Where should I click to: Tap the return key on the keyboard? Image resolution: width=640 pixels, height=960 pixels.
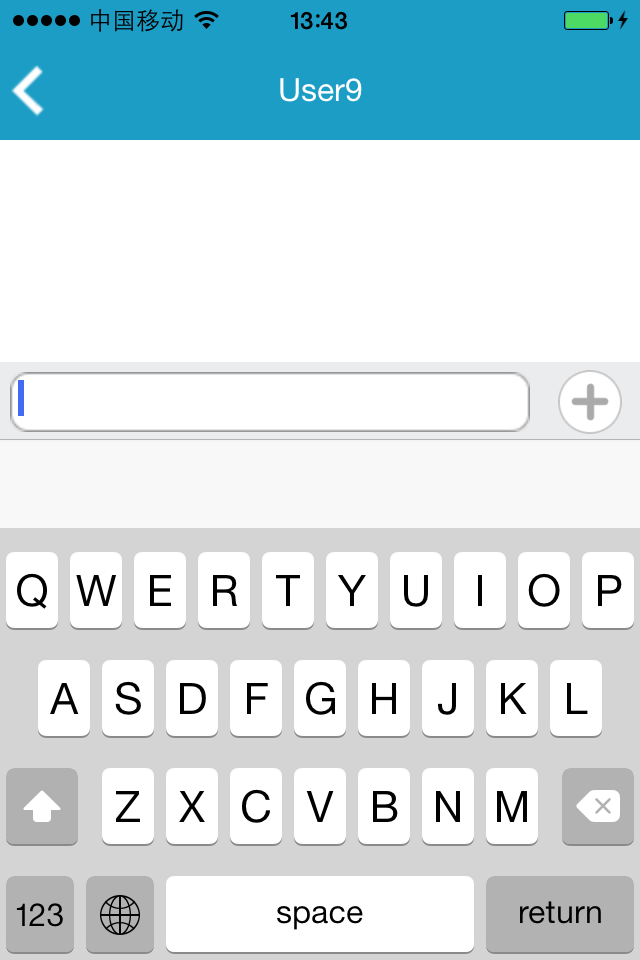click(x=559, y=913)
